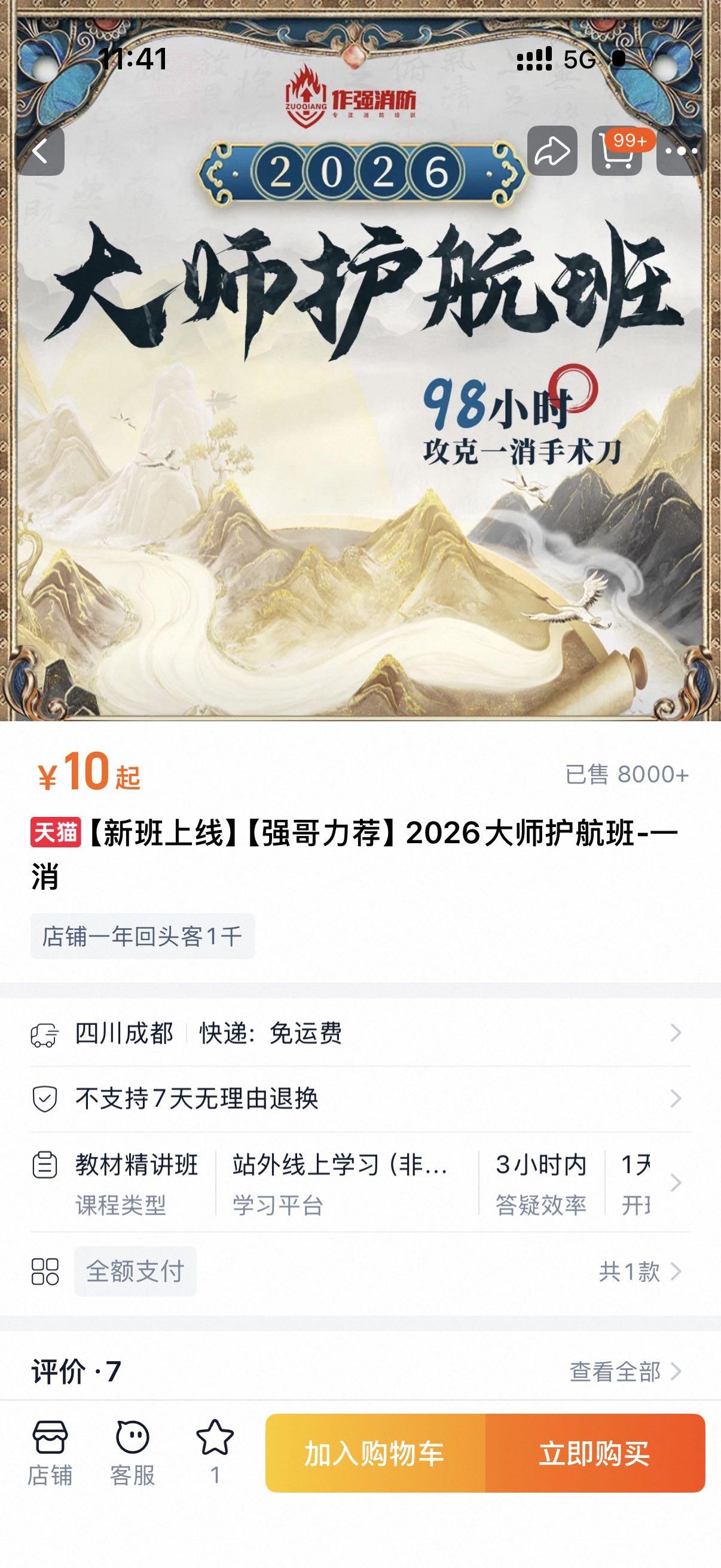The image size is (721, 1568).
Task: Contact 客服 customer service
Action: click(132, 1453)
